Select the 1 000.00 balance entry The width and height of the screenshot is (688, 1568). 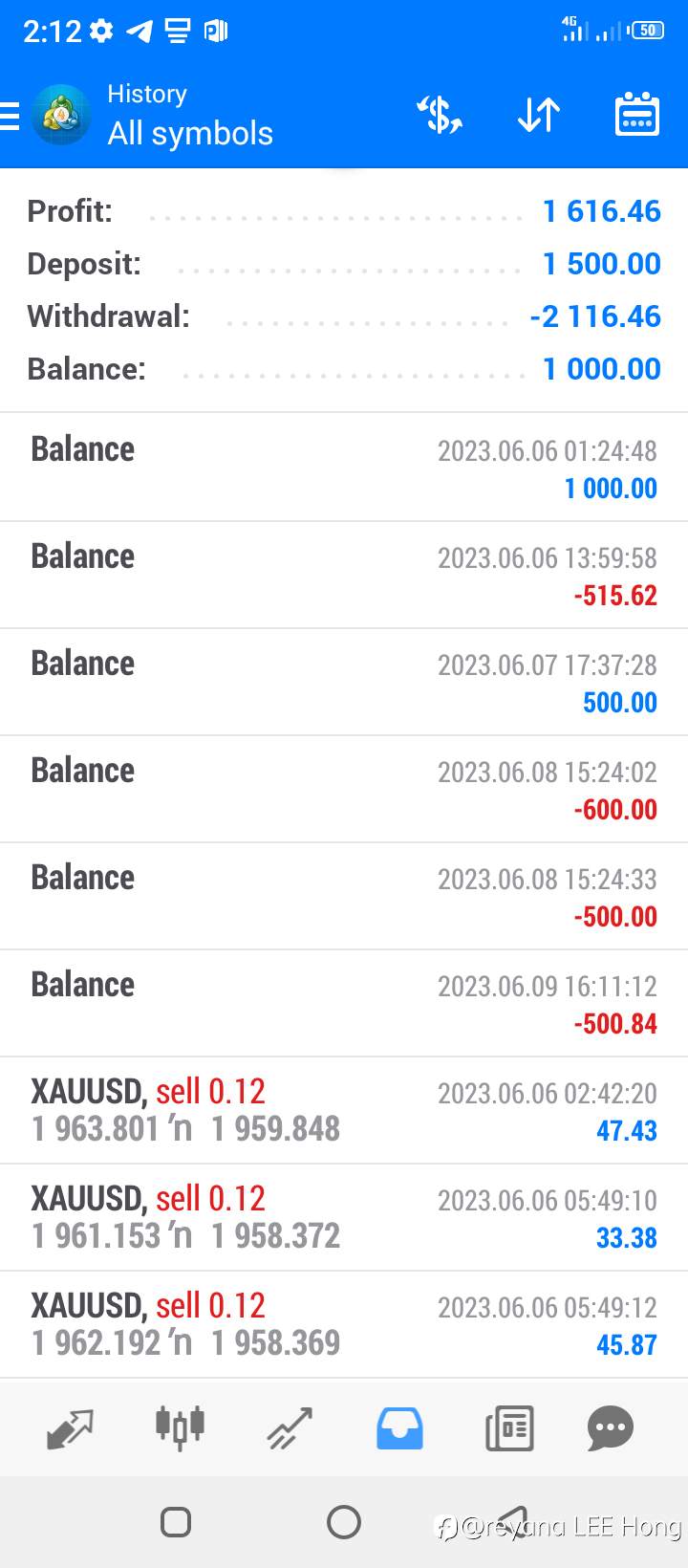(344, 468)
